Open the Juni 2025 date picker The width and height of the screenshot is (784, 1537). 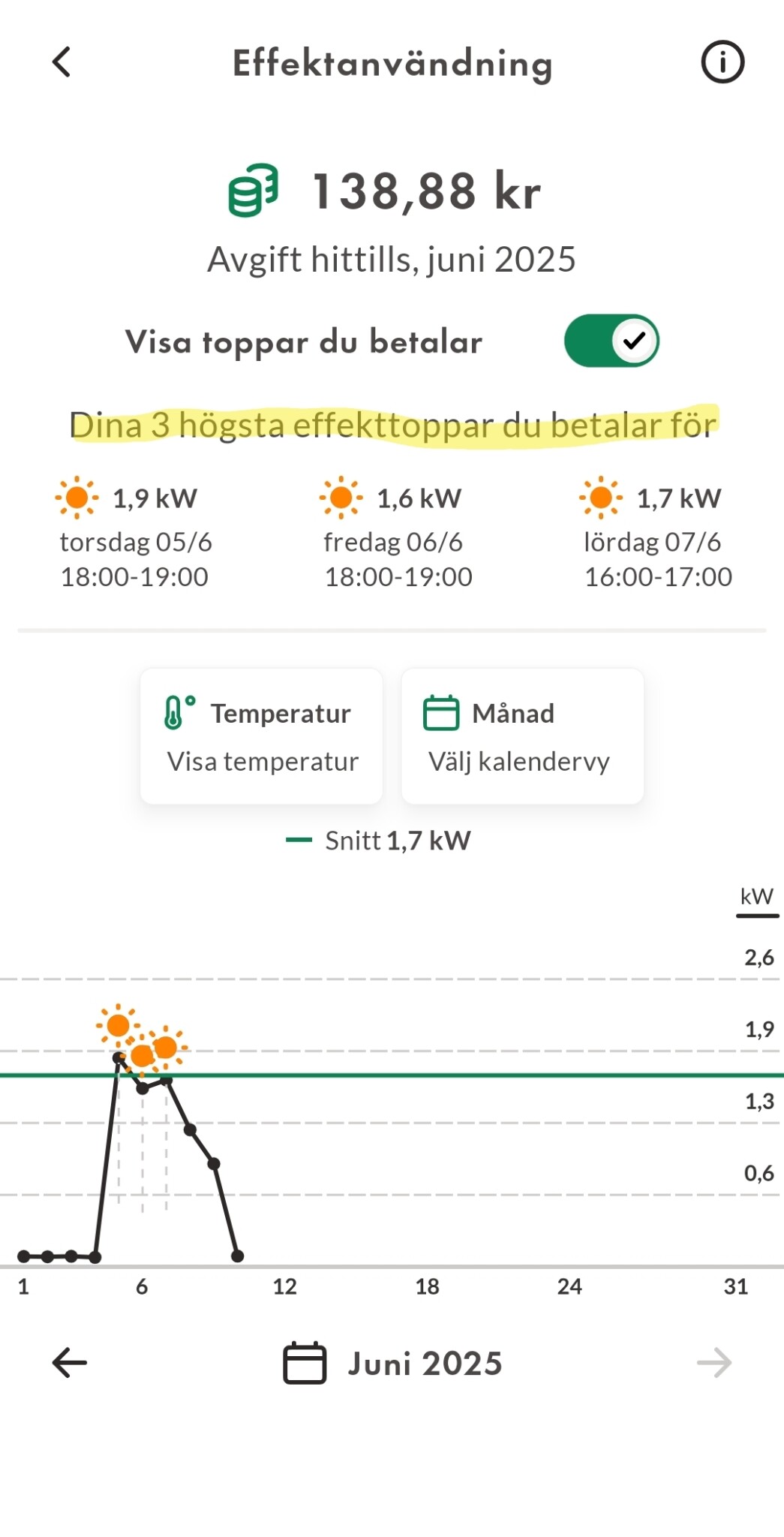click(392, 1363)
